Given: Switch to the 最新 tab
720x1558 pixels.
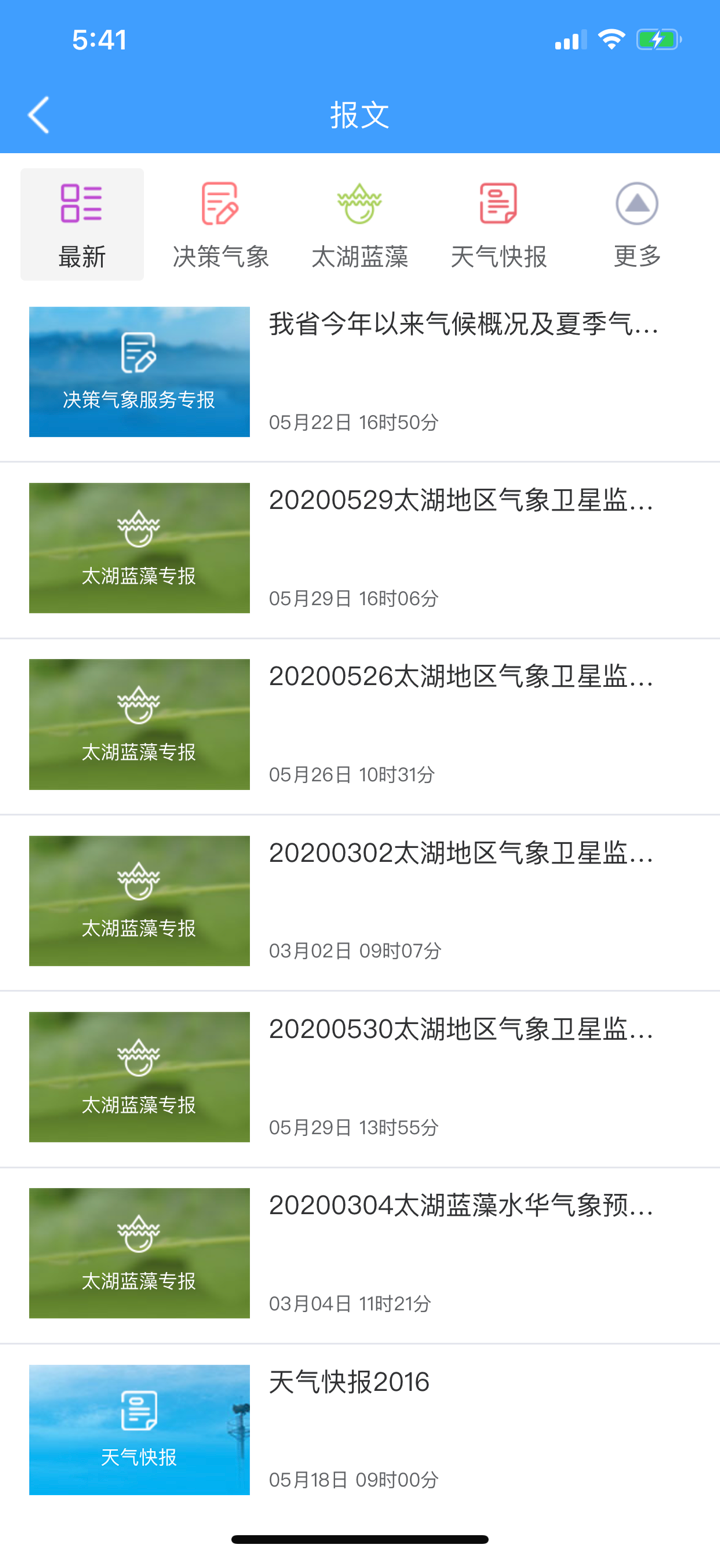Looking at the screenshot, I should (x=82, y=224).
